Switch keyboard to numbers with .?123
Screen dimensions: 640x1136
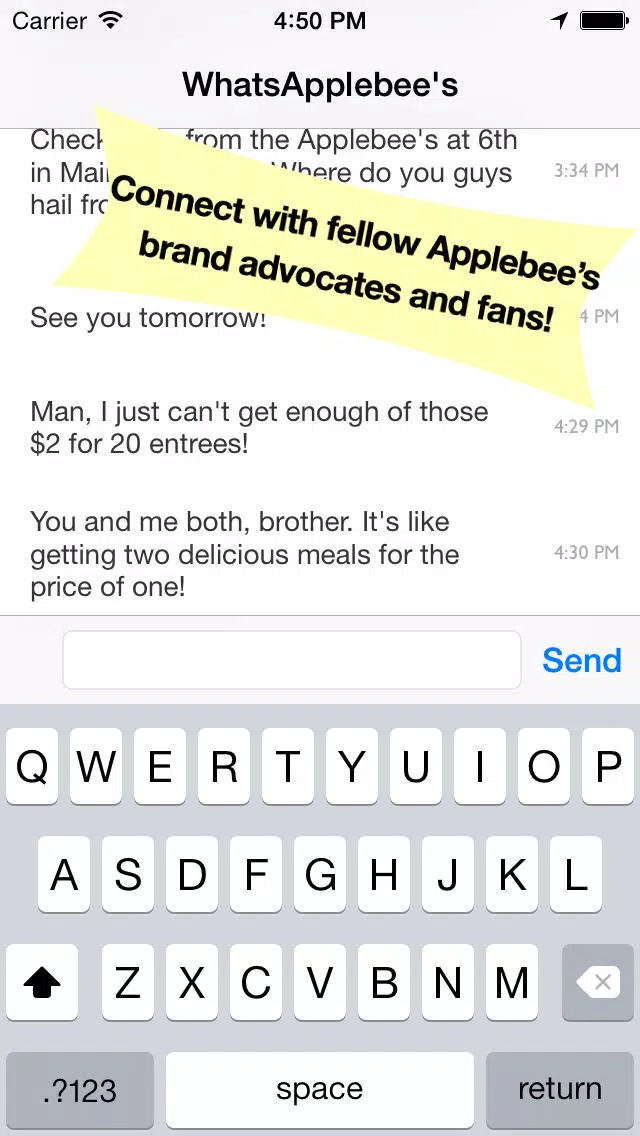pos(80,1089)
